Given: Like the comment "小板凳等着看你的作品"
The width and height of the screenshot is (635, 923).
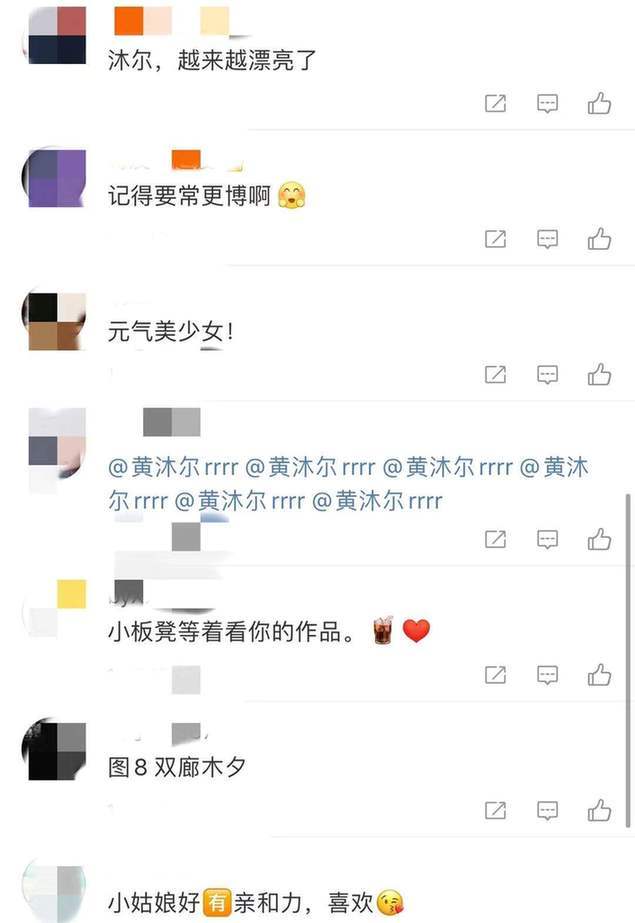Looking at the screenshot, I should tap(599, 675).
